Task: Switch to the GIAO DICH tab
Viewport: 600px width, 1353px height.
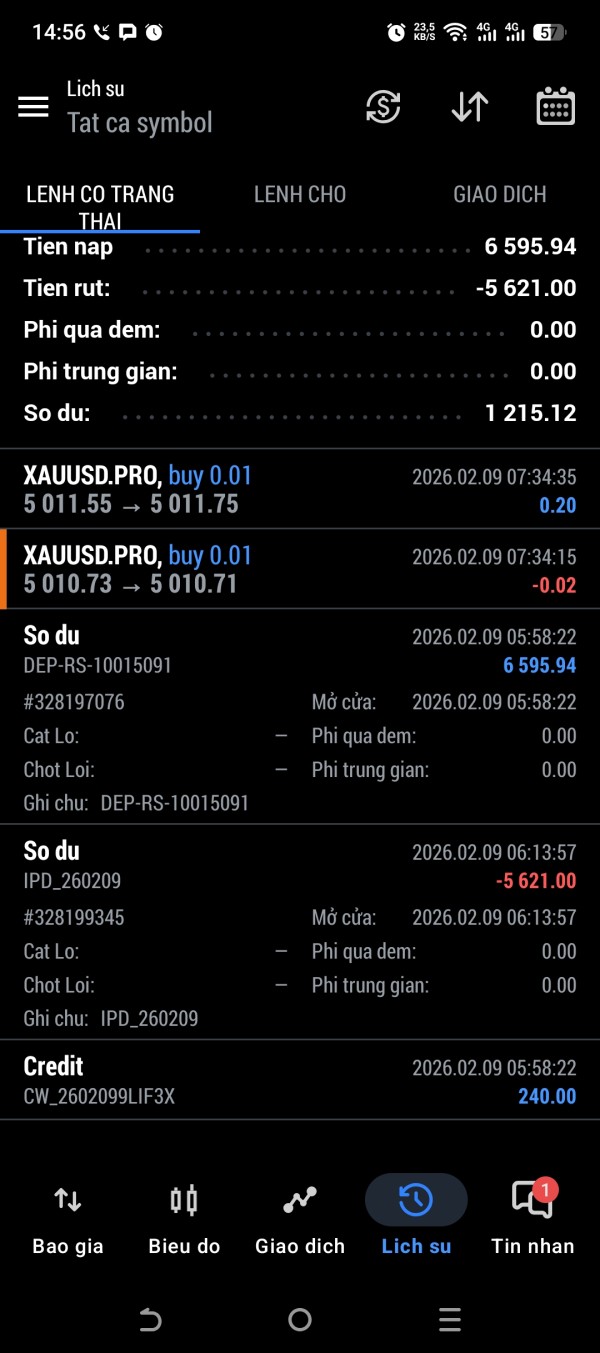Action: point(500,195)
